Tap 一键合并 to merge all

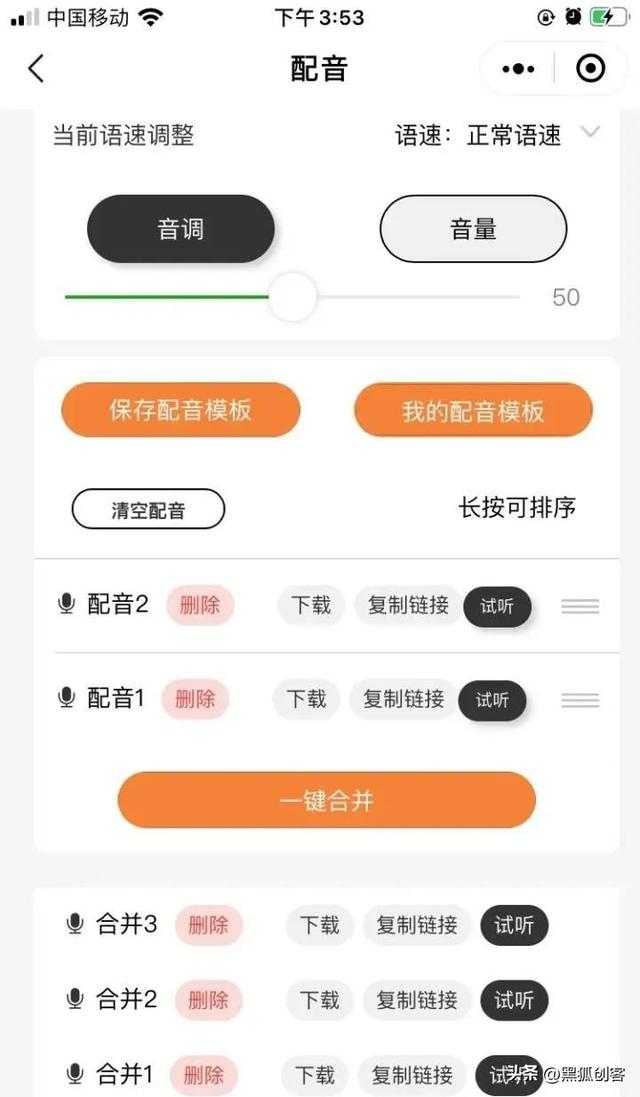327,800
